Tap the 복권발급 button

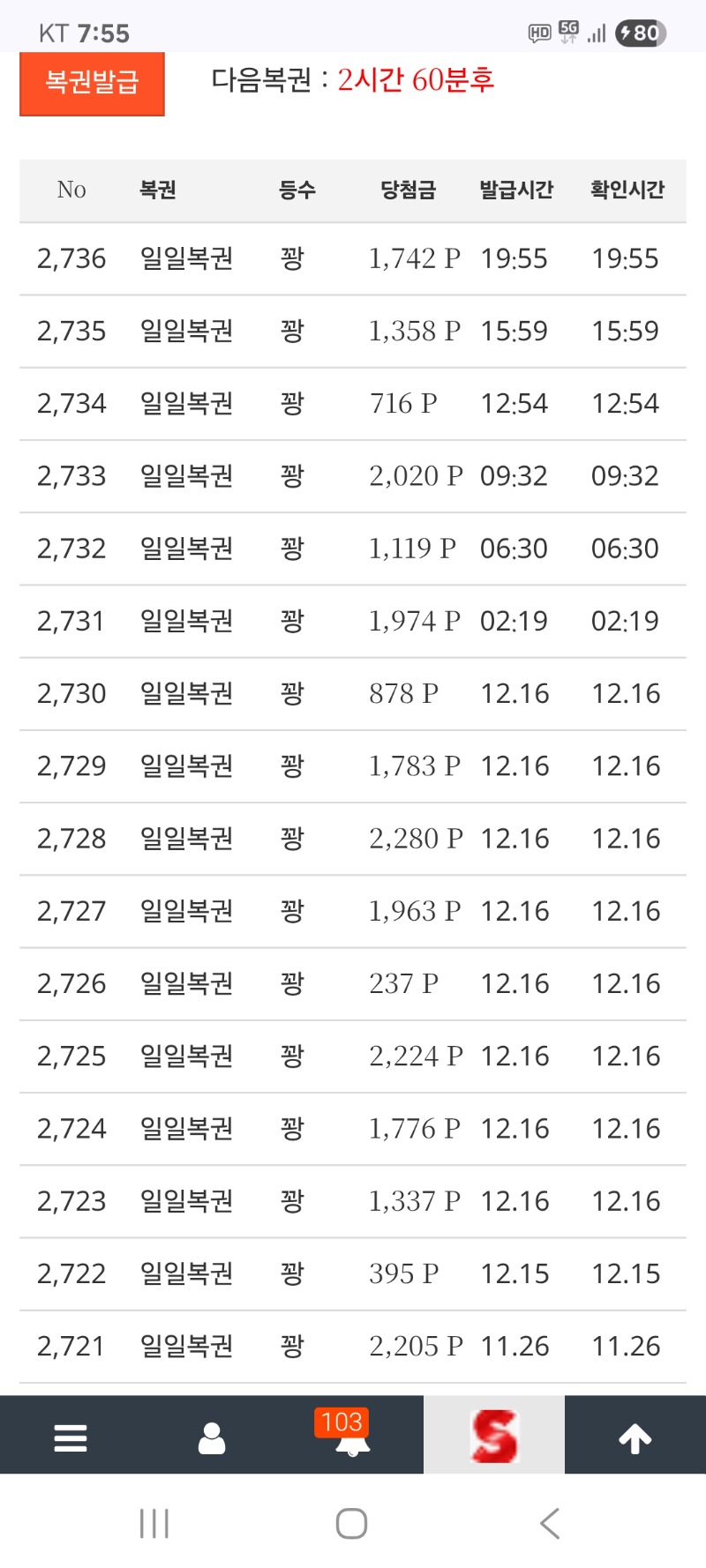tap(92, 83)
